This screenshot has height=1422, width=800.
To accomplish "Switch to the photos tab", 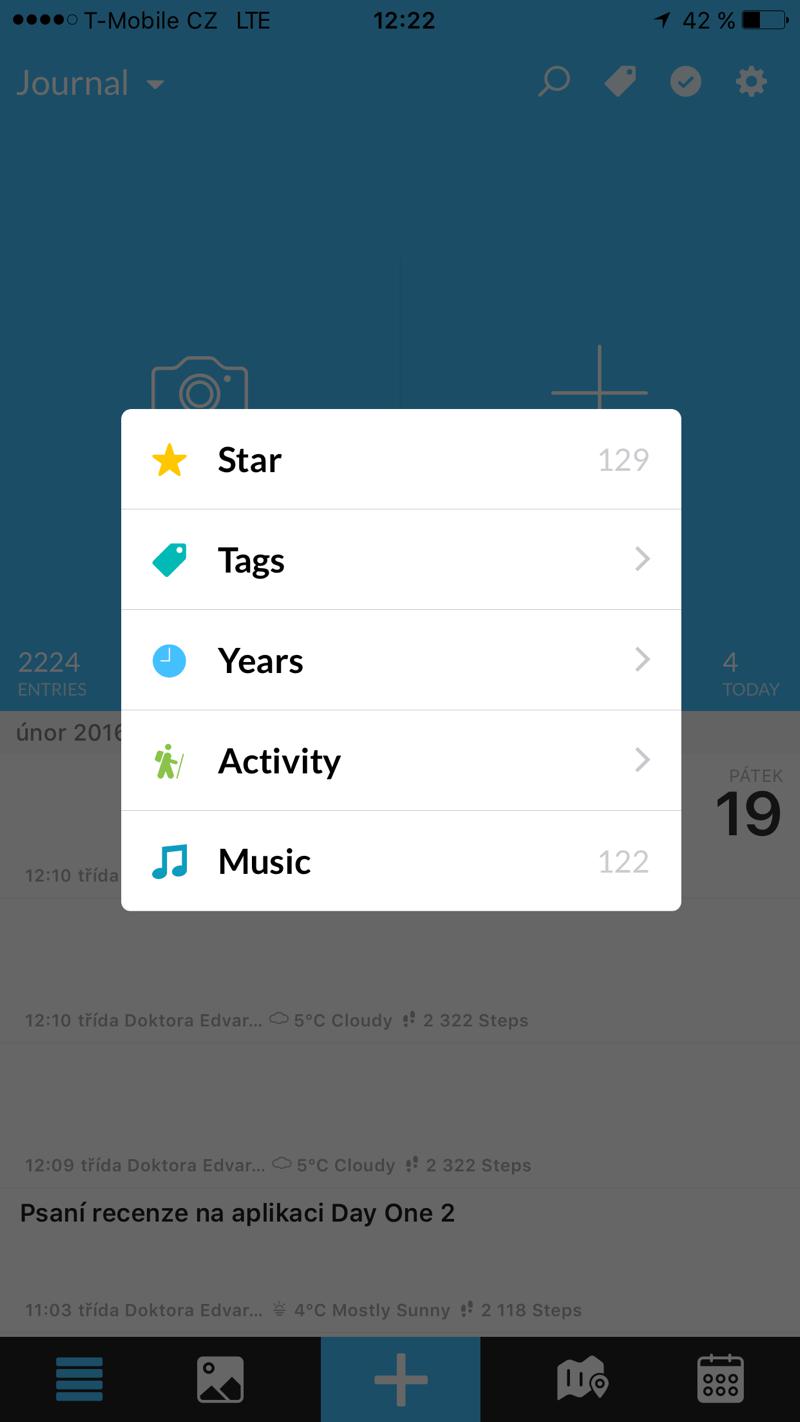I will click(220, 1380).
